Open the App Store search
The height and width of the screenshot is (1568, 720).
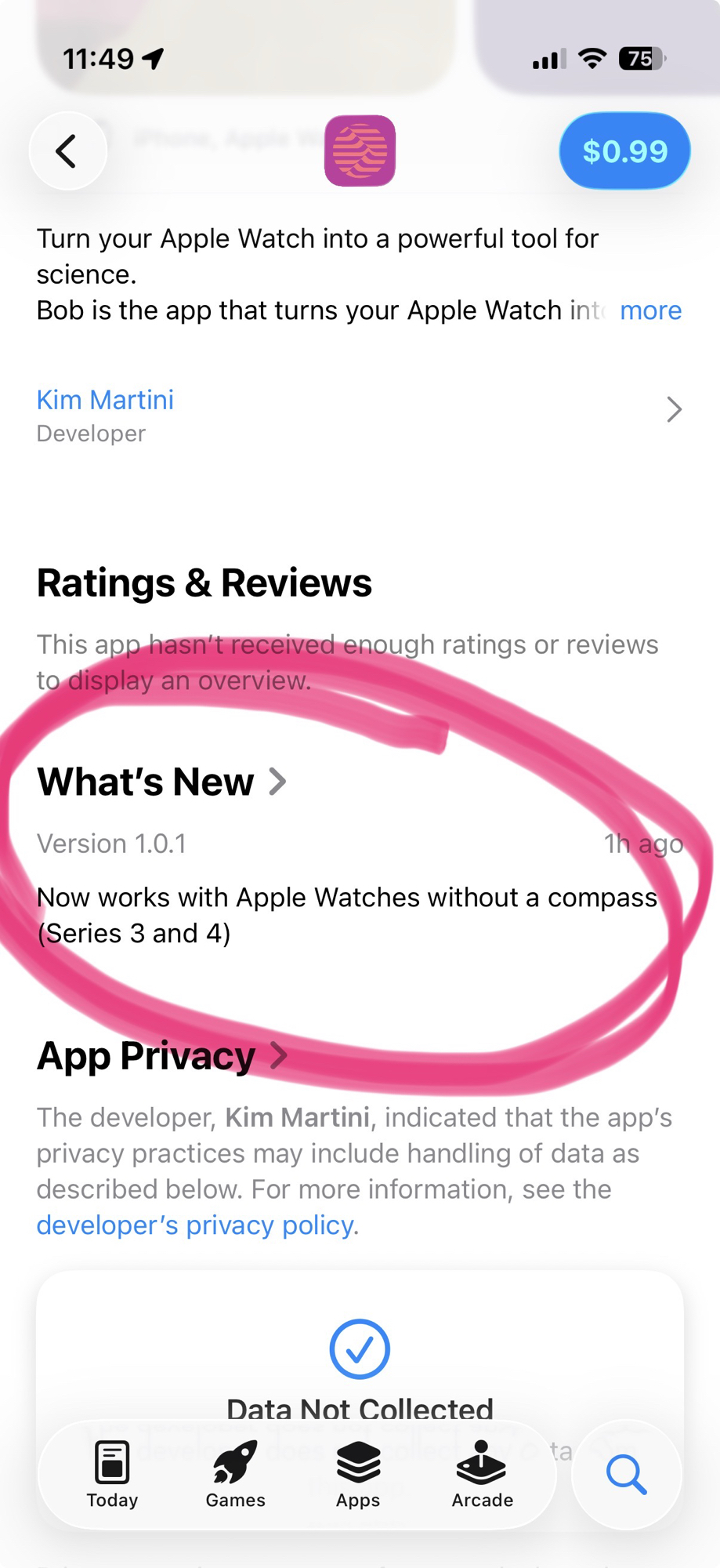(x=626, y=1474)
